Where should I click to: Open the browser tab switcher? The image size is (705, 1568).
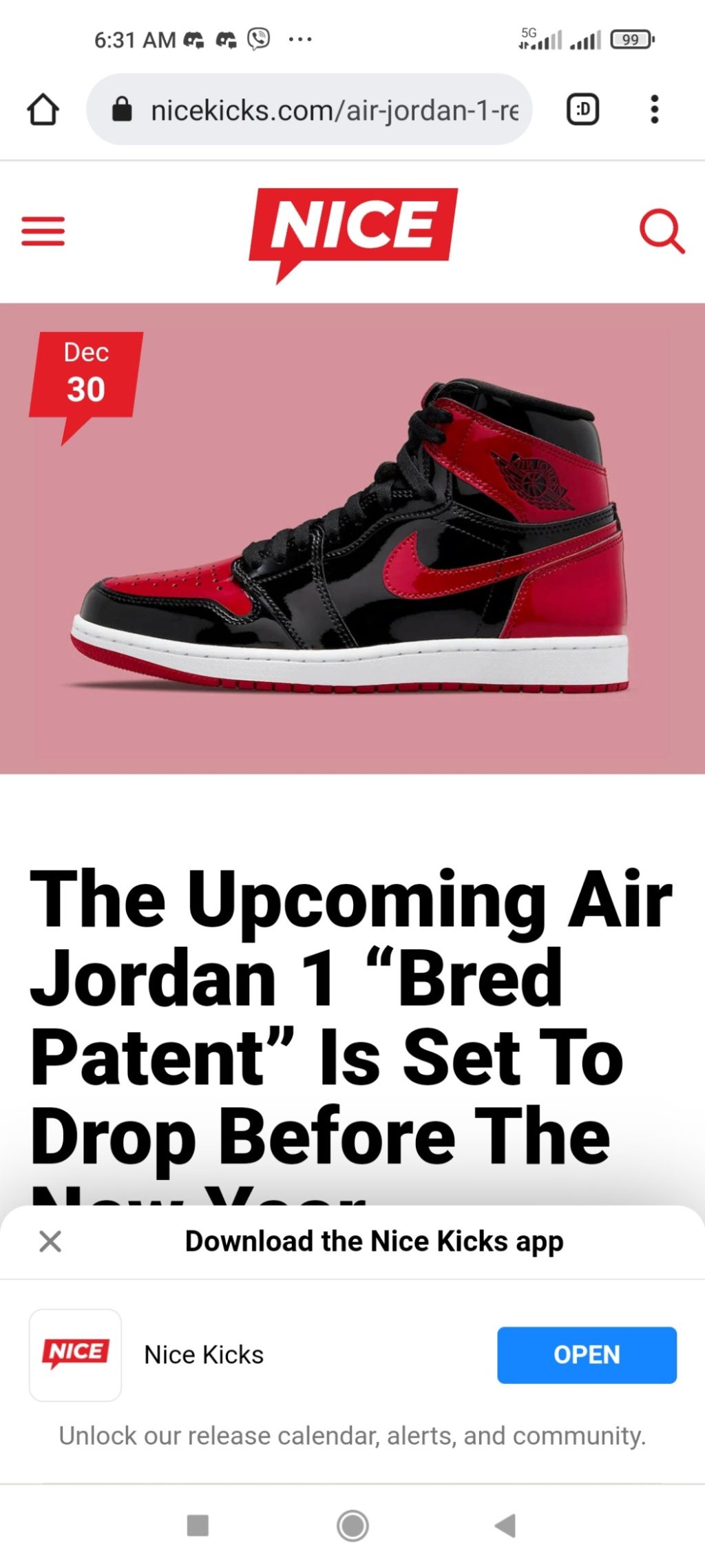582,110
